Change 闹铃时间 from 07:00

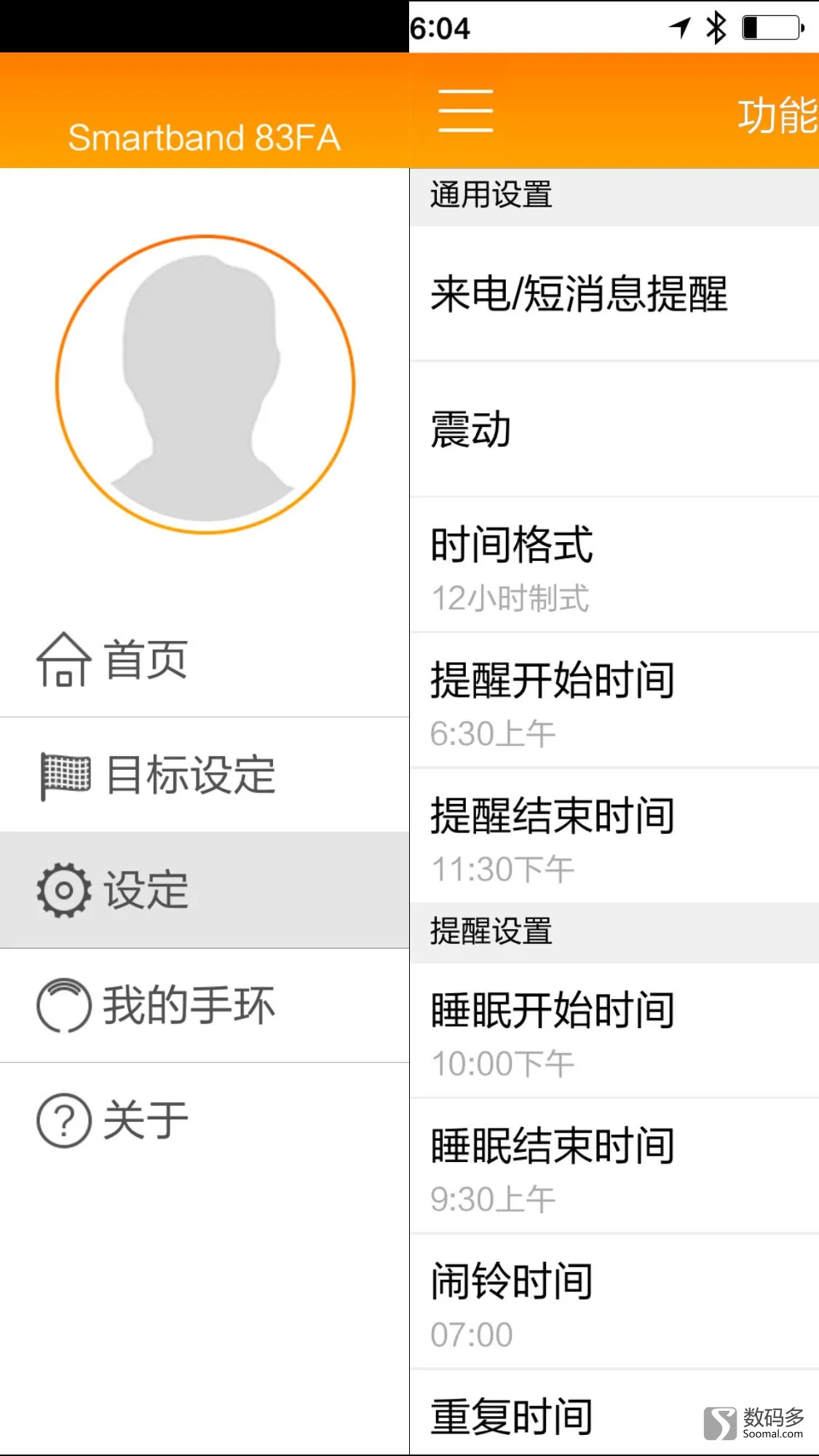click(x=614, y=1302)
